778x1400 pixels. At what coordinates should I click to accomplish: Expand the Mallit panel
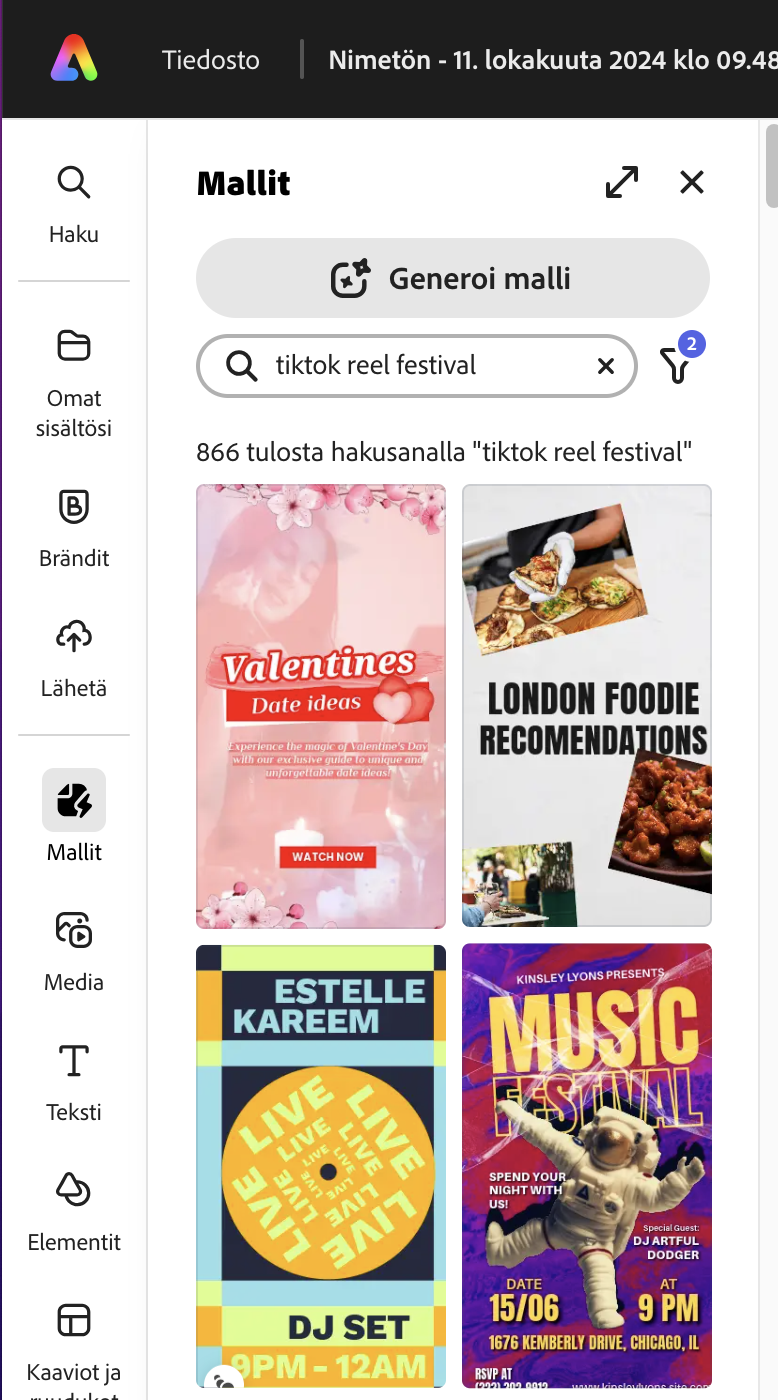(622, 182)
